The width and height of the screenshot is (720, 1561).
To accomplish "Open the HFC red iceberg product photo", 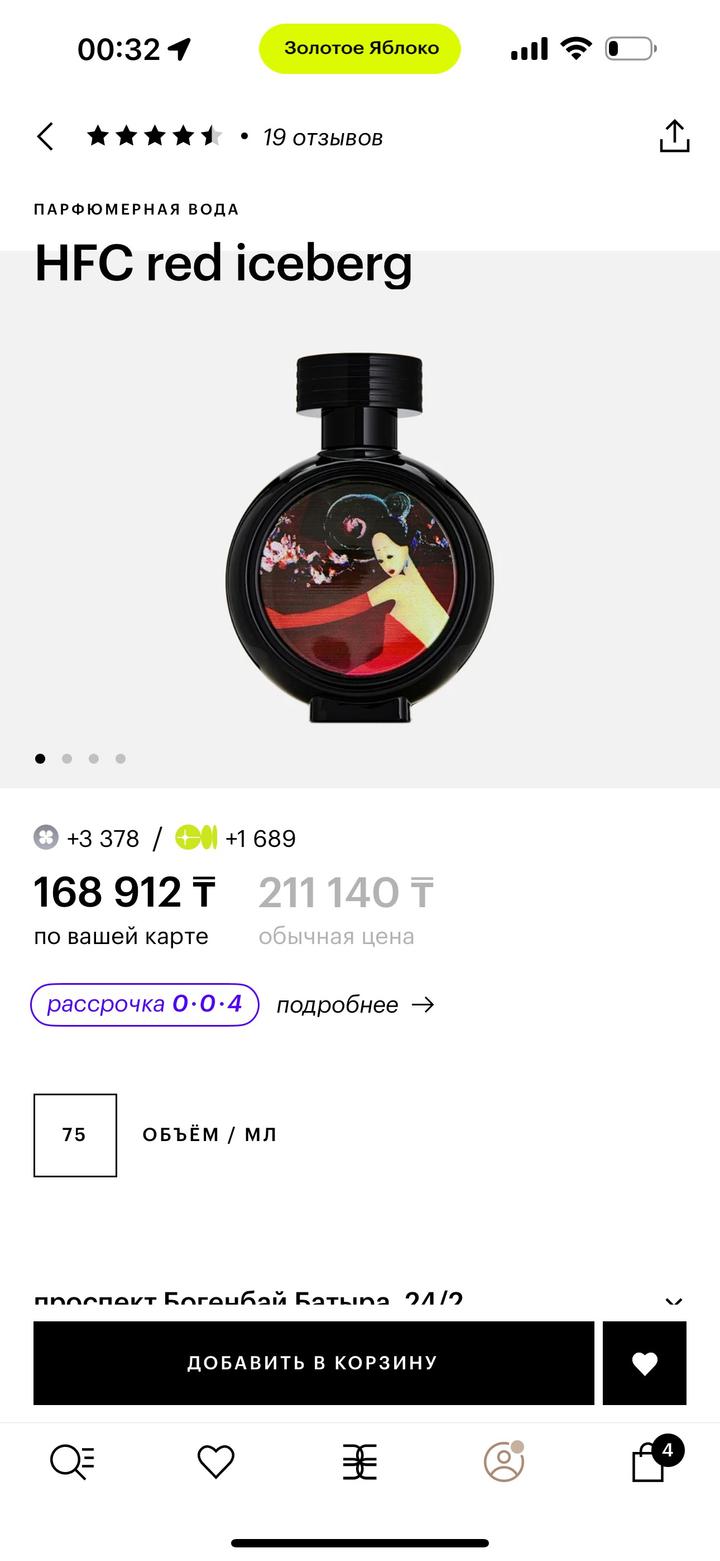I will tap(360, 540).
